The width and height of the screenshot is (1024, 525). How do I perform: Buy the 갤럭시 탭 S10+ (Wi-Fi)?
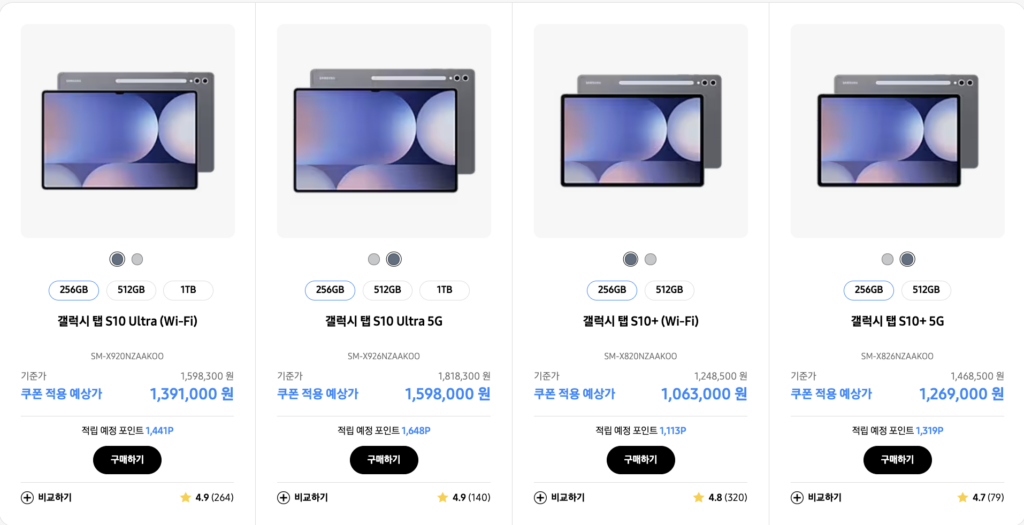pos(640,460)
